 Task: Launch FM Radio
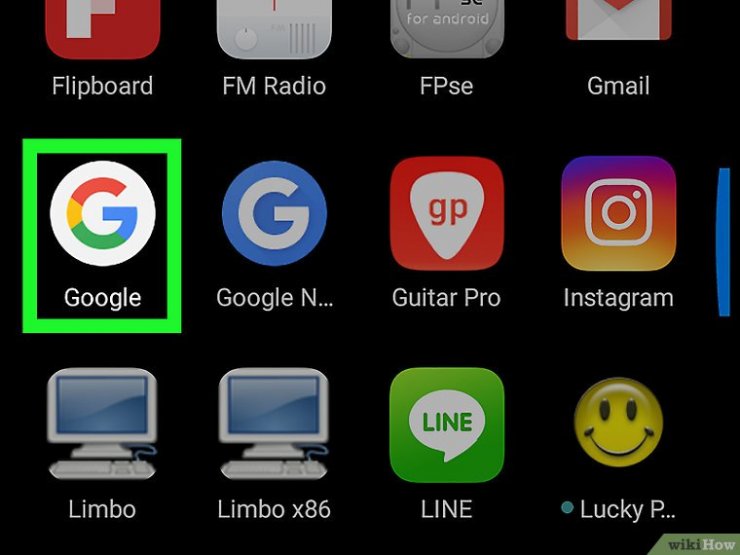point(273,30)
